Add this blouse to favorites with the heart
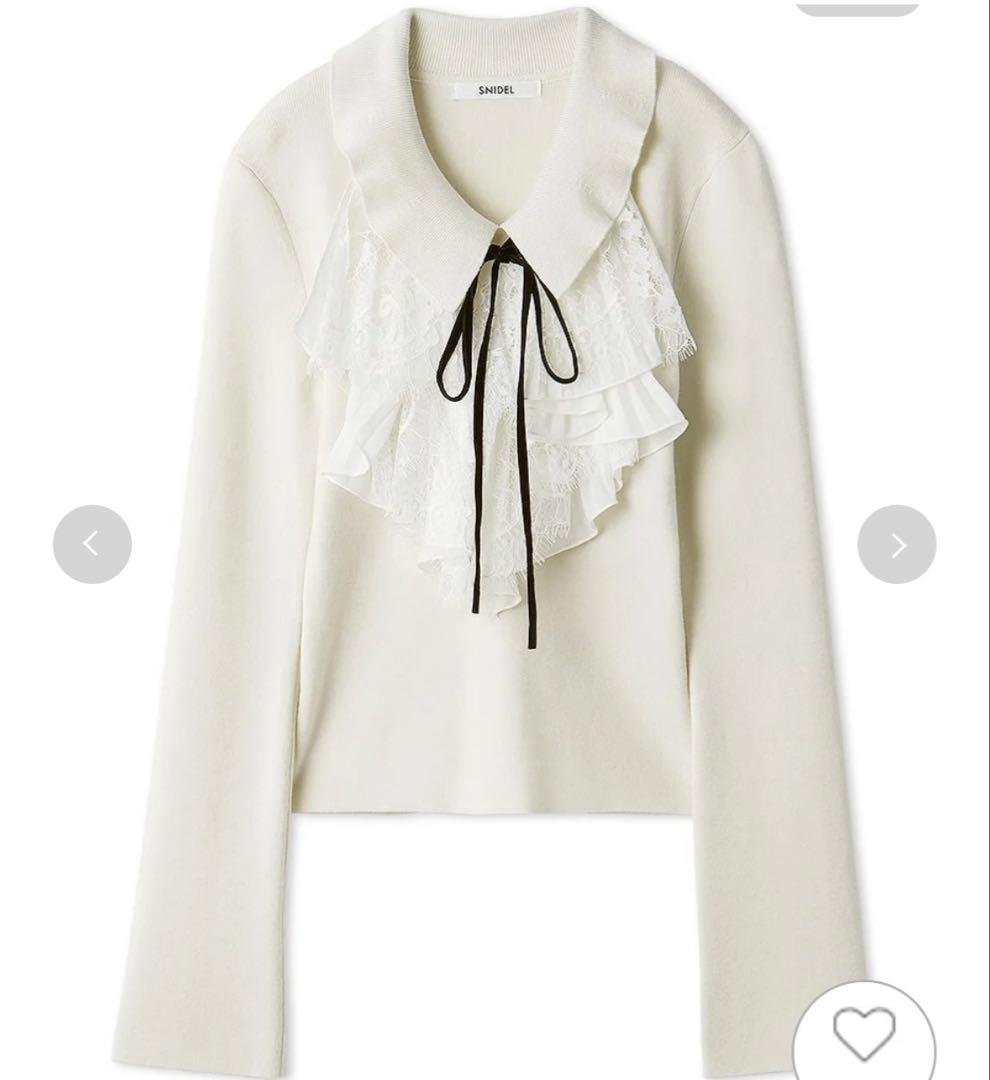990x1080 pixels. pos(864,1036)
